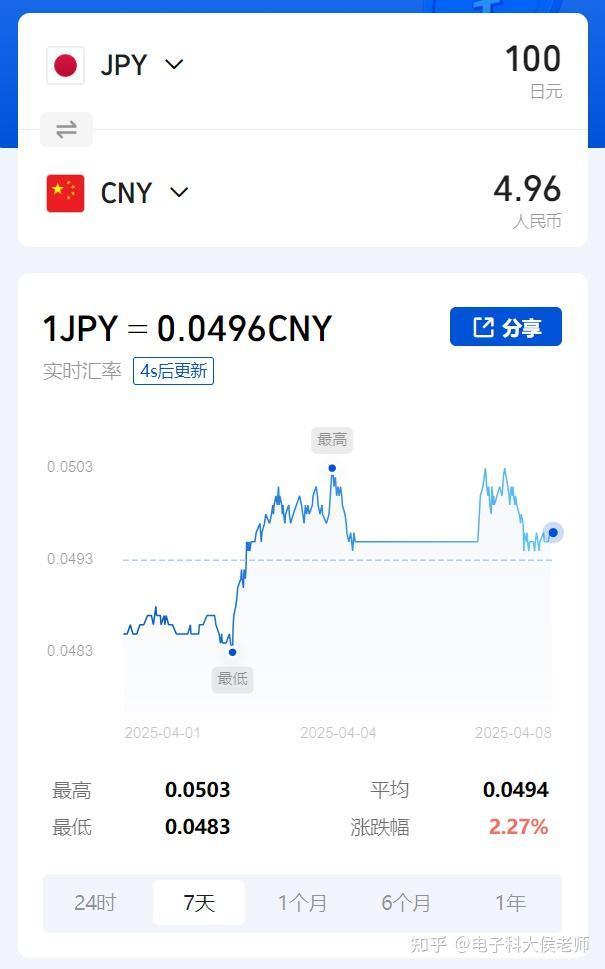605x969 pixels.
Task: Switch chart to 1个月 range
Action: coord(302,903)
